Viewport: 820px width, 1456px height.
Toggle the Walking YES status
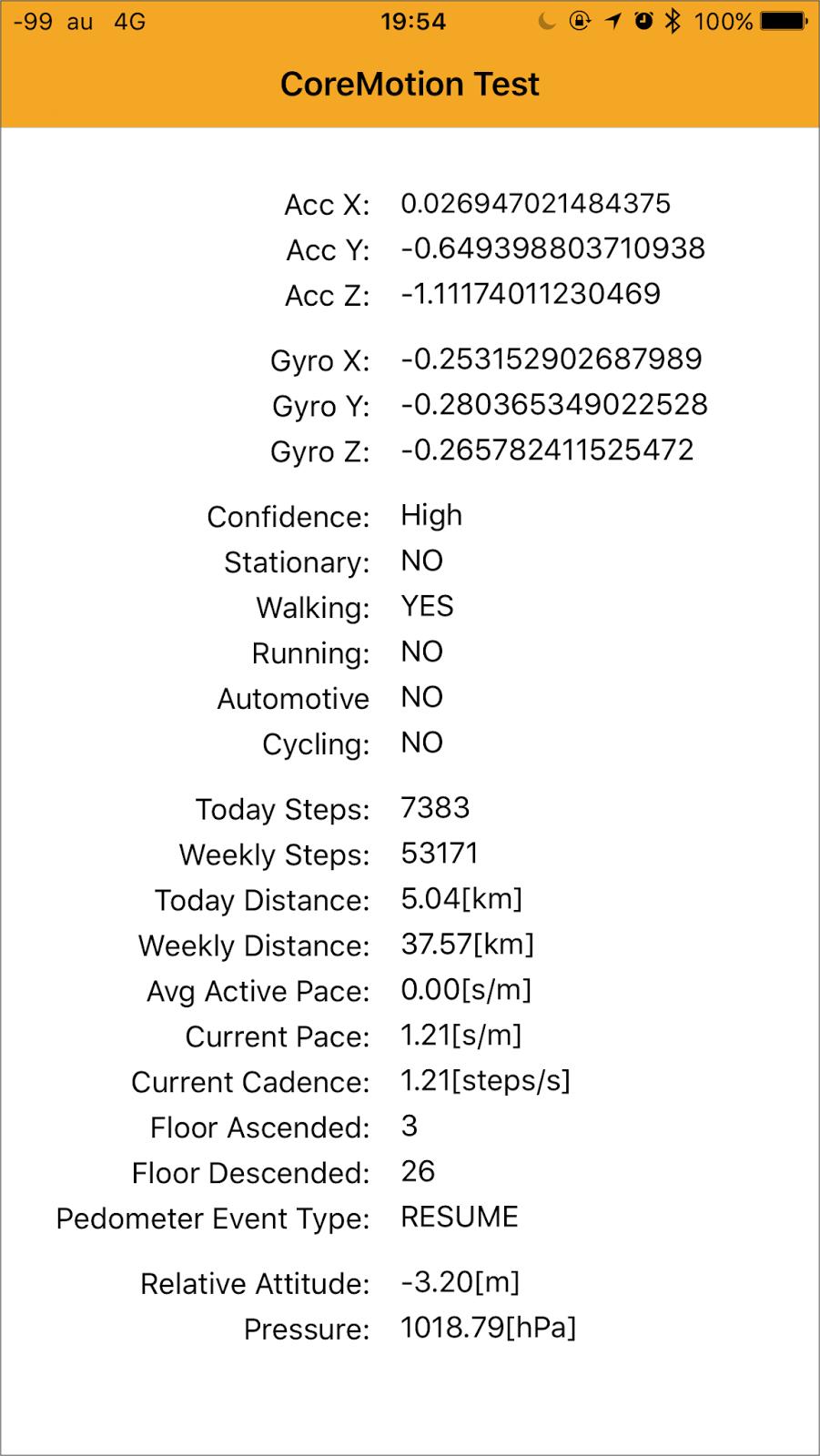[x=426, y=606]
